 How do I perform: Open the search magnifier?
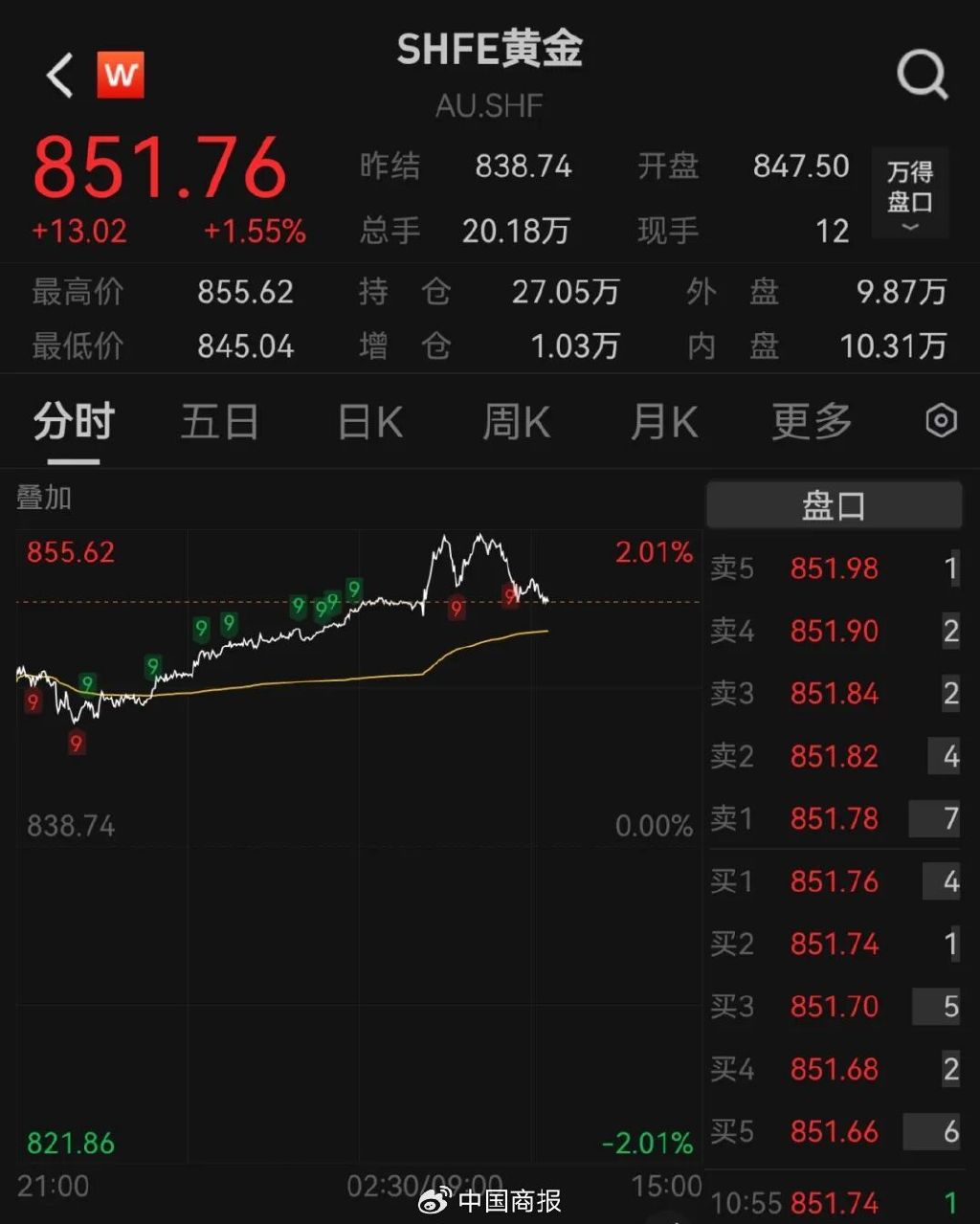921,75
